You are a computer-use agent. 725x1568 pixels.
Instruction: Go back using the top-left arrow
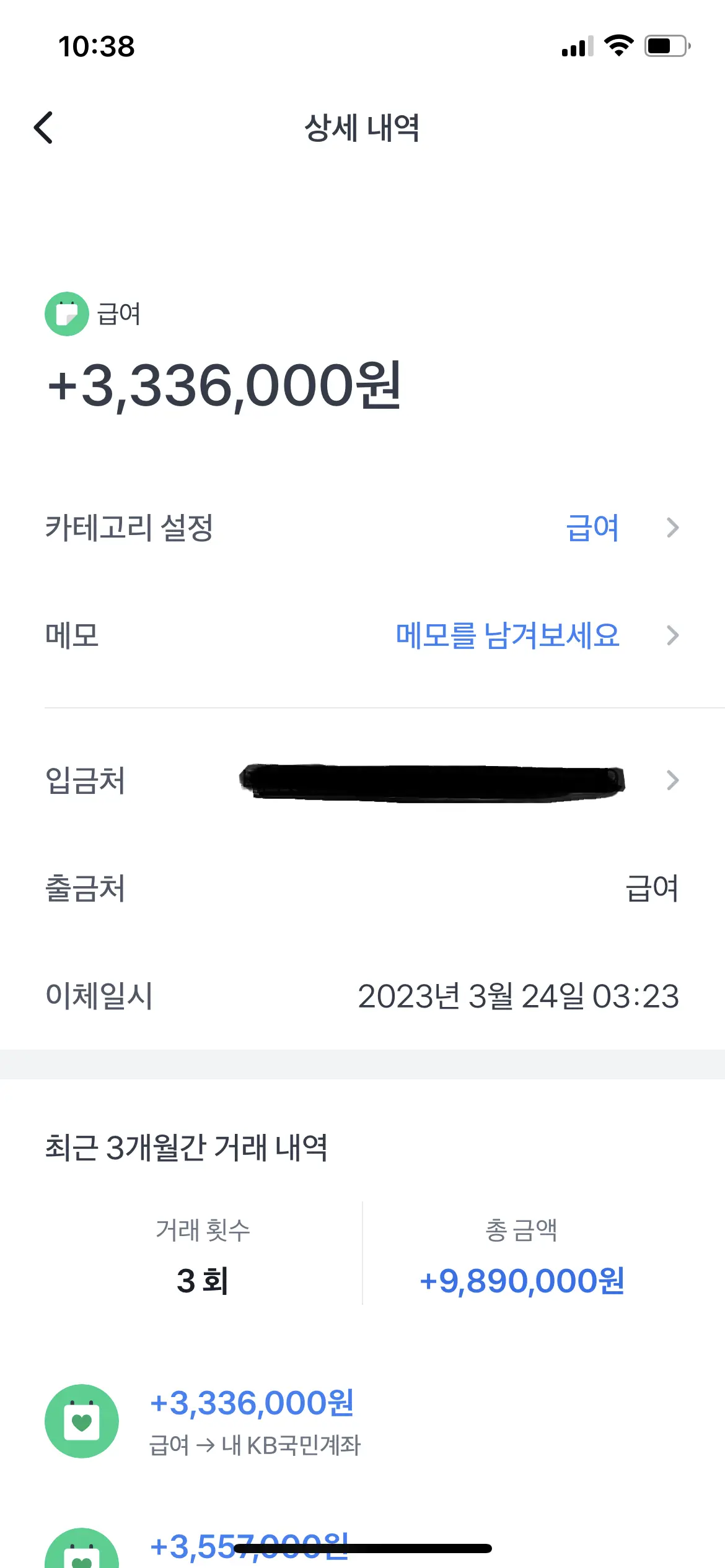(x=43, y=128)
